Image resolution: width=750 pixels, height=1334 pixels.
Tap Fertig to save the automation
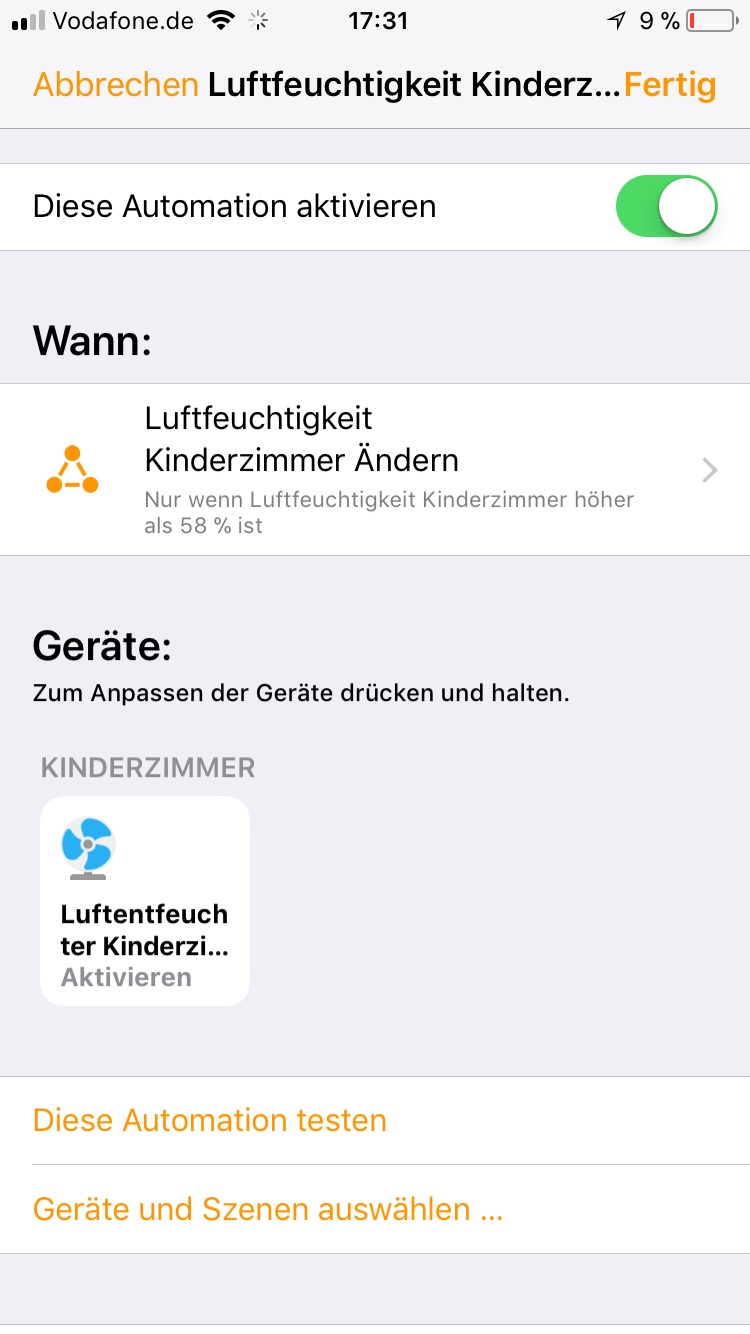[670, 85]
